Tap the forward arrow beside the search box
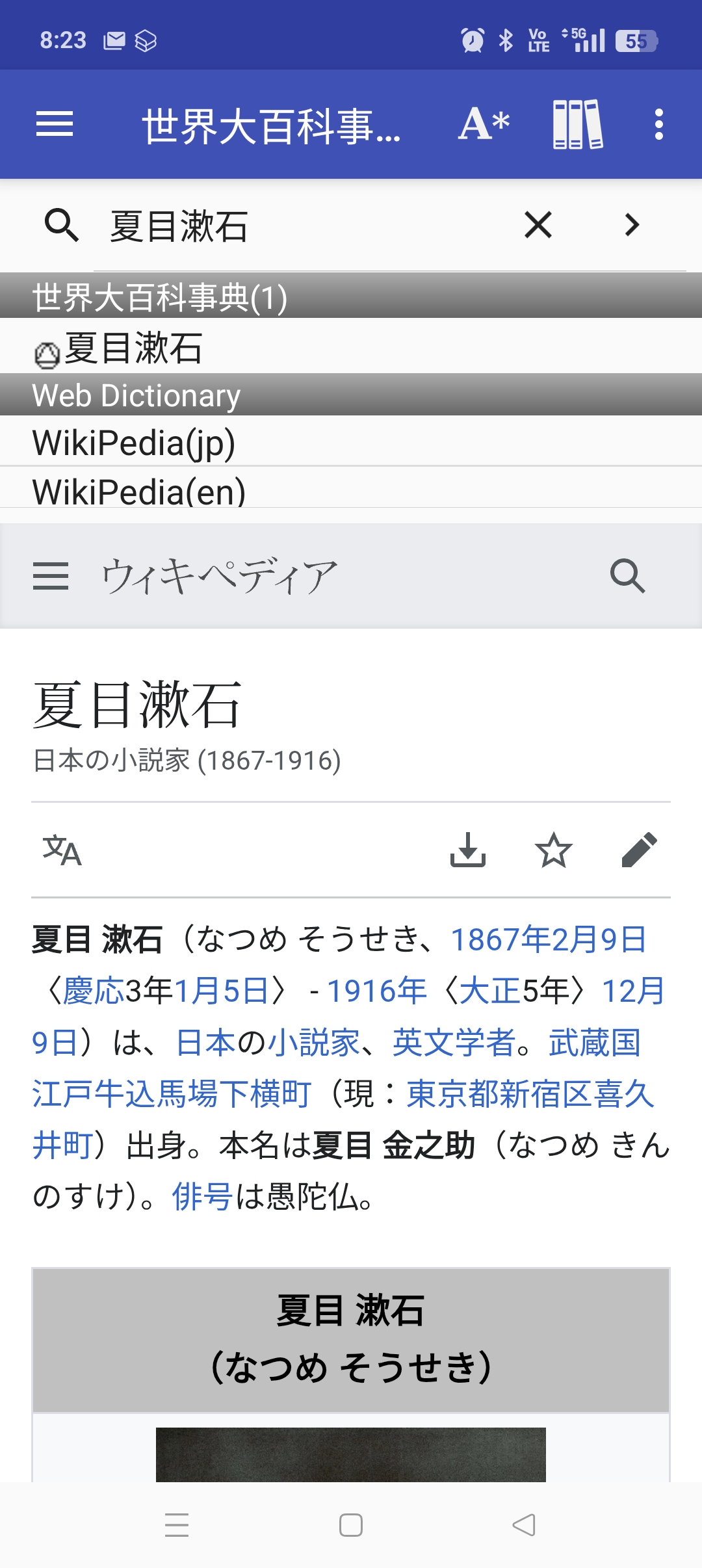Screen dimensions: 702x1568 (632, 225)
